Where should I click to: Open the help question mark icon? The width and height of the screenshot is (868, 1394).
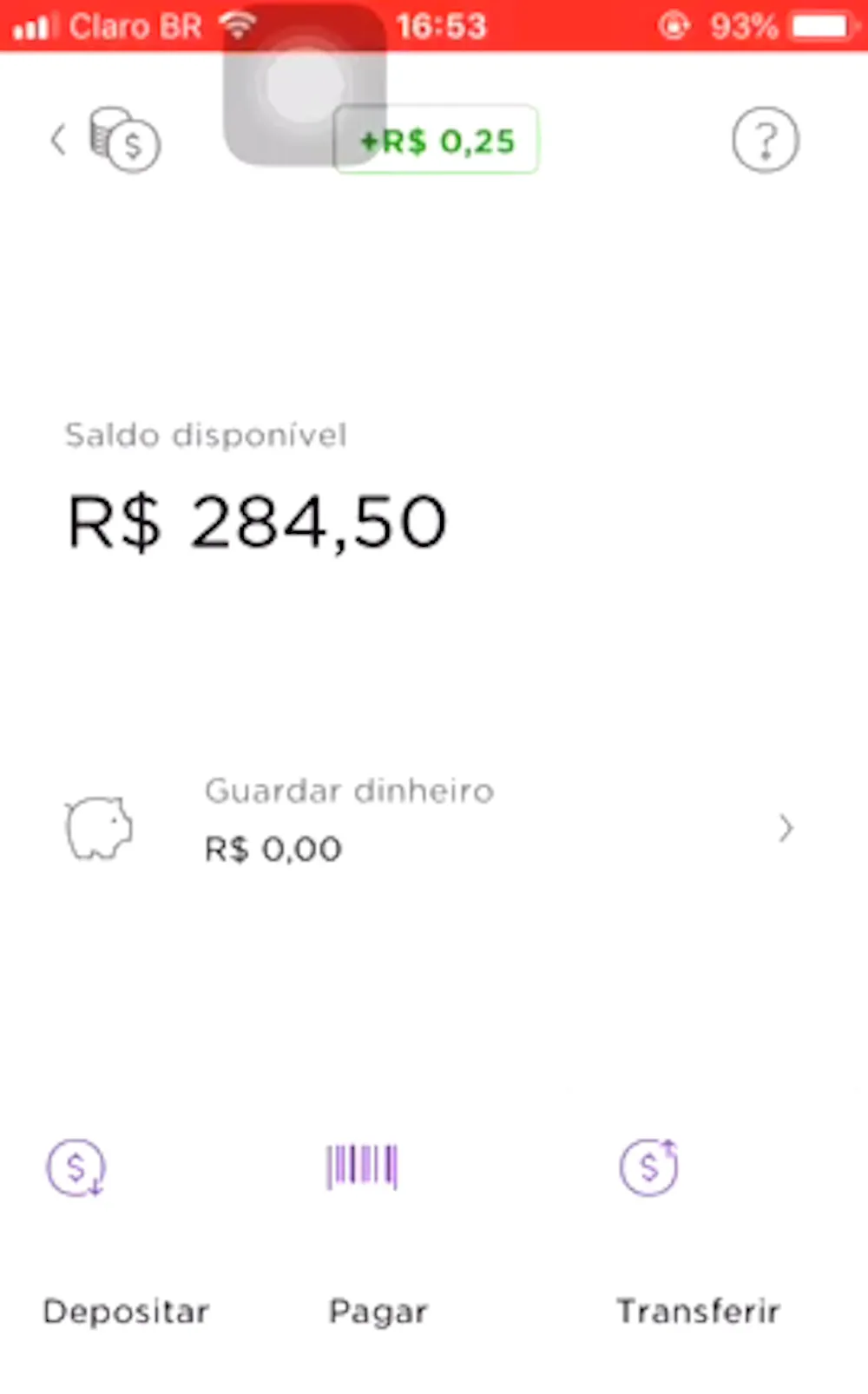coord(765,140)
